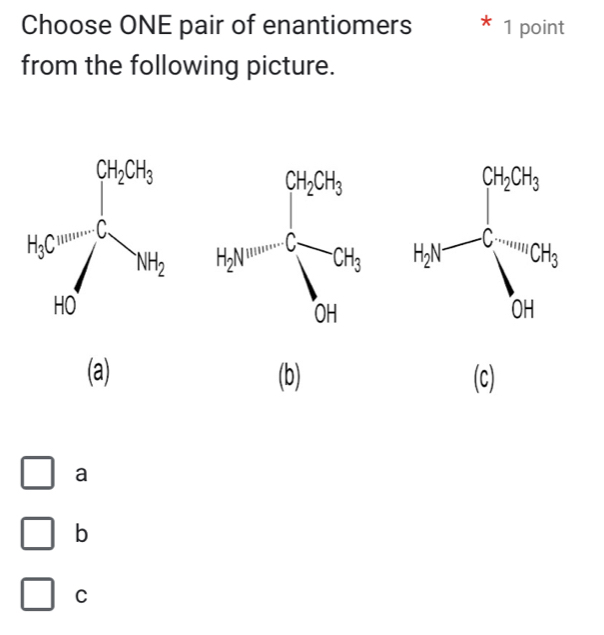Check the box for option a
The height and width of the screenshot is (635, 604).
point(37,476)
